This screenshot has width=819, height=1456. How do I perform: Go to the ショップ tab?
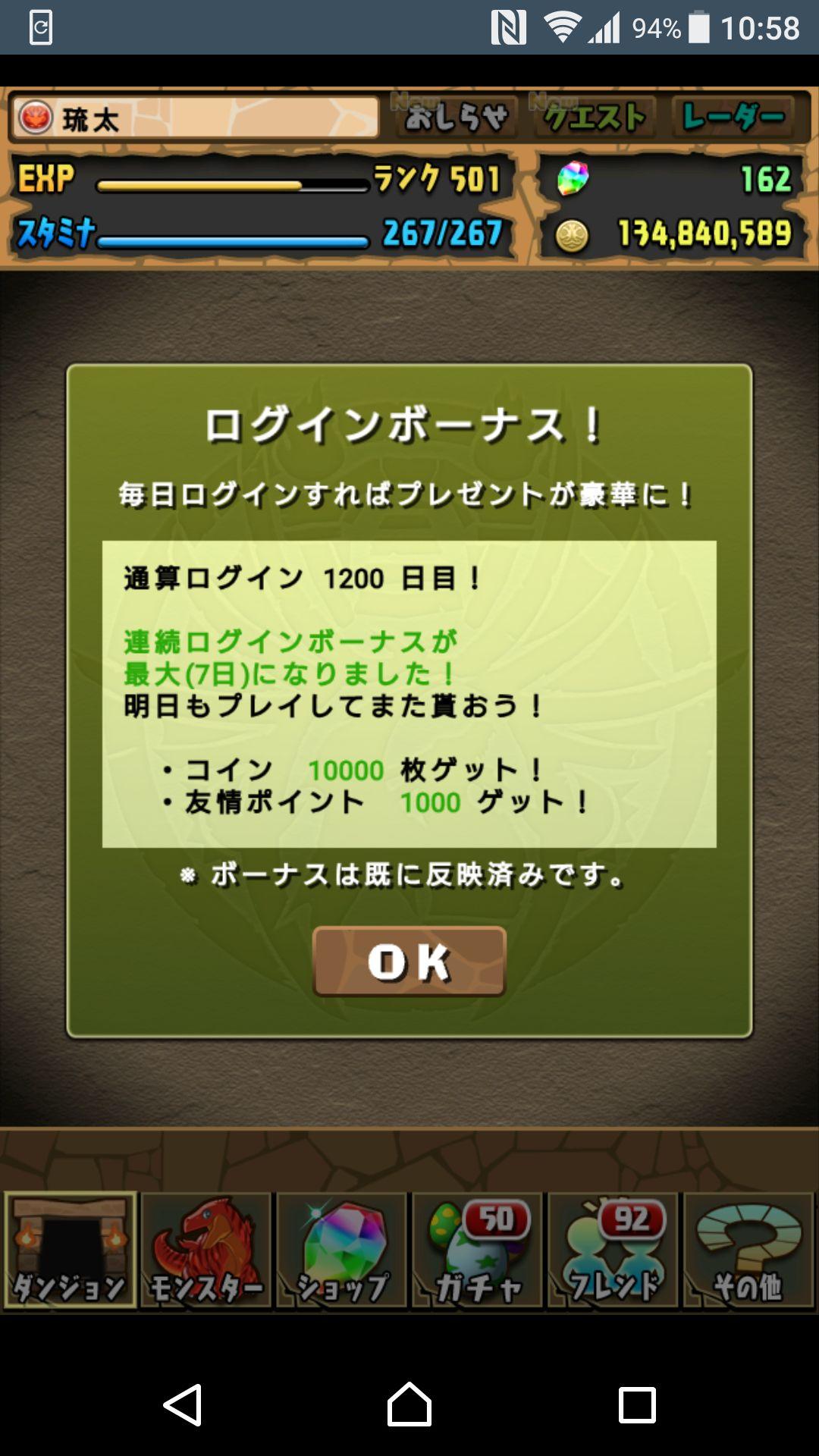(342, 1251)
